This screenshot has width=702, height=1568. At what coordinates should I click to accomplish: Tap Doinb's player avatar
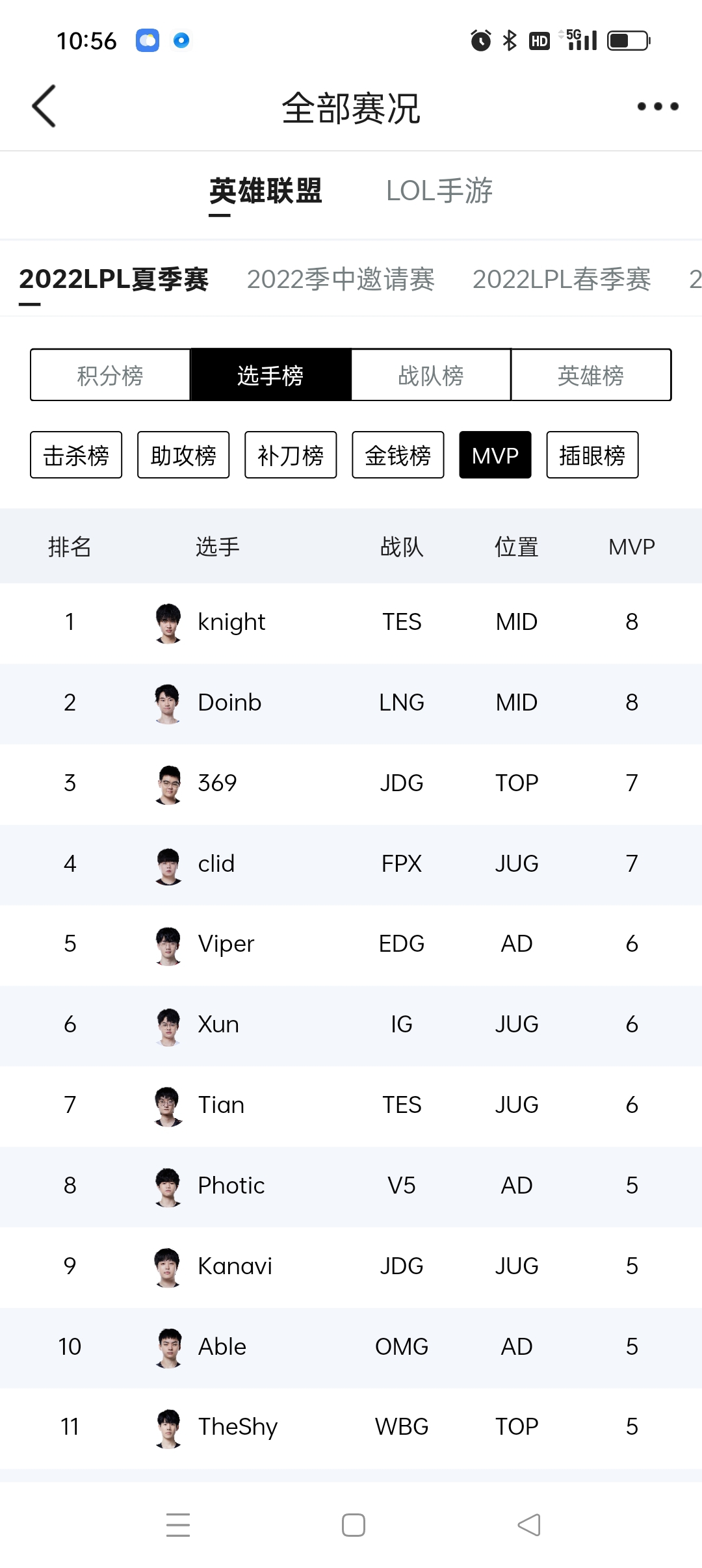168,703
